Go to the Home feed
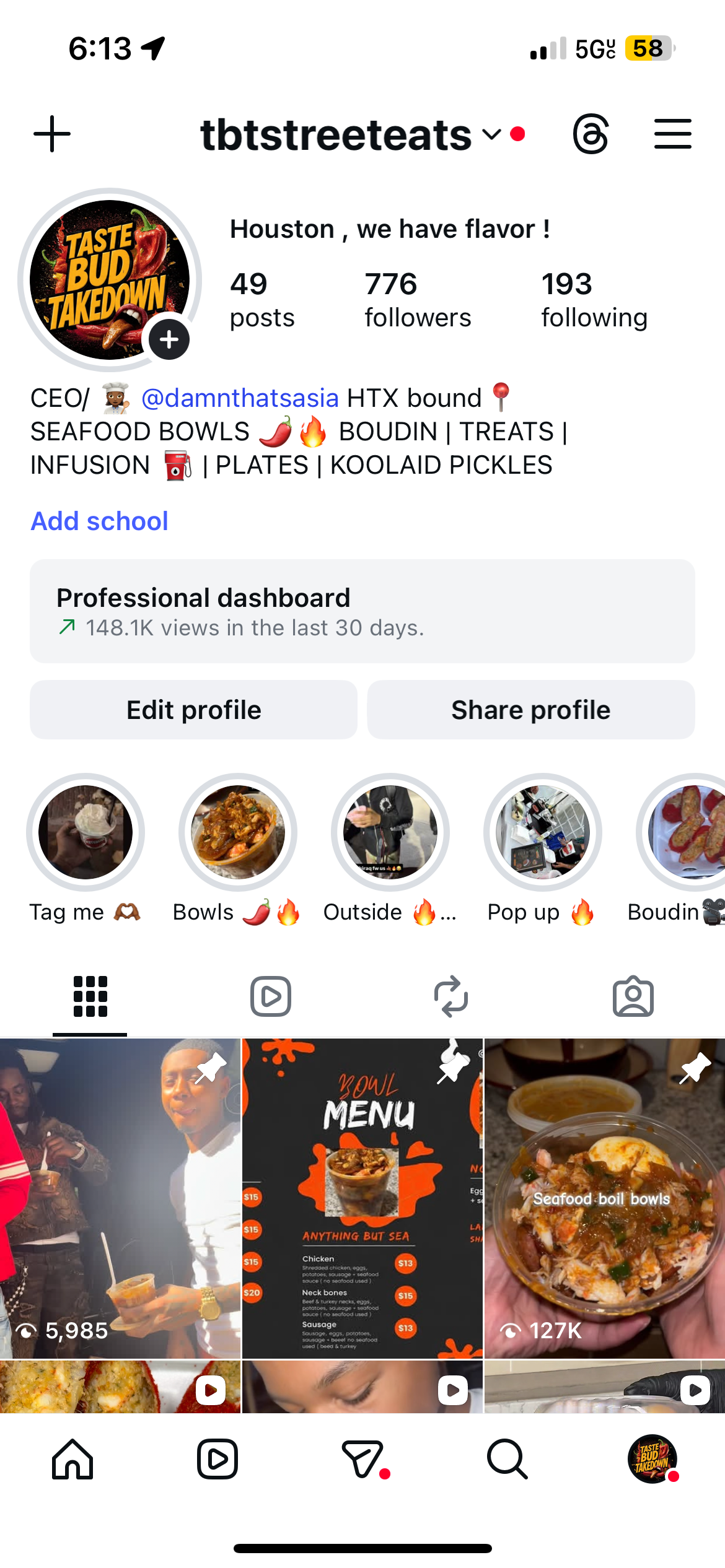Image resolution: width=725 pixels, height=1568 pixels. (x=72, y=1458)
